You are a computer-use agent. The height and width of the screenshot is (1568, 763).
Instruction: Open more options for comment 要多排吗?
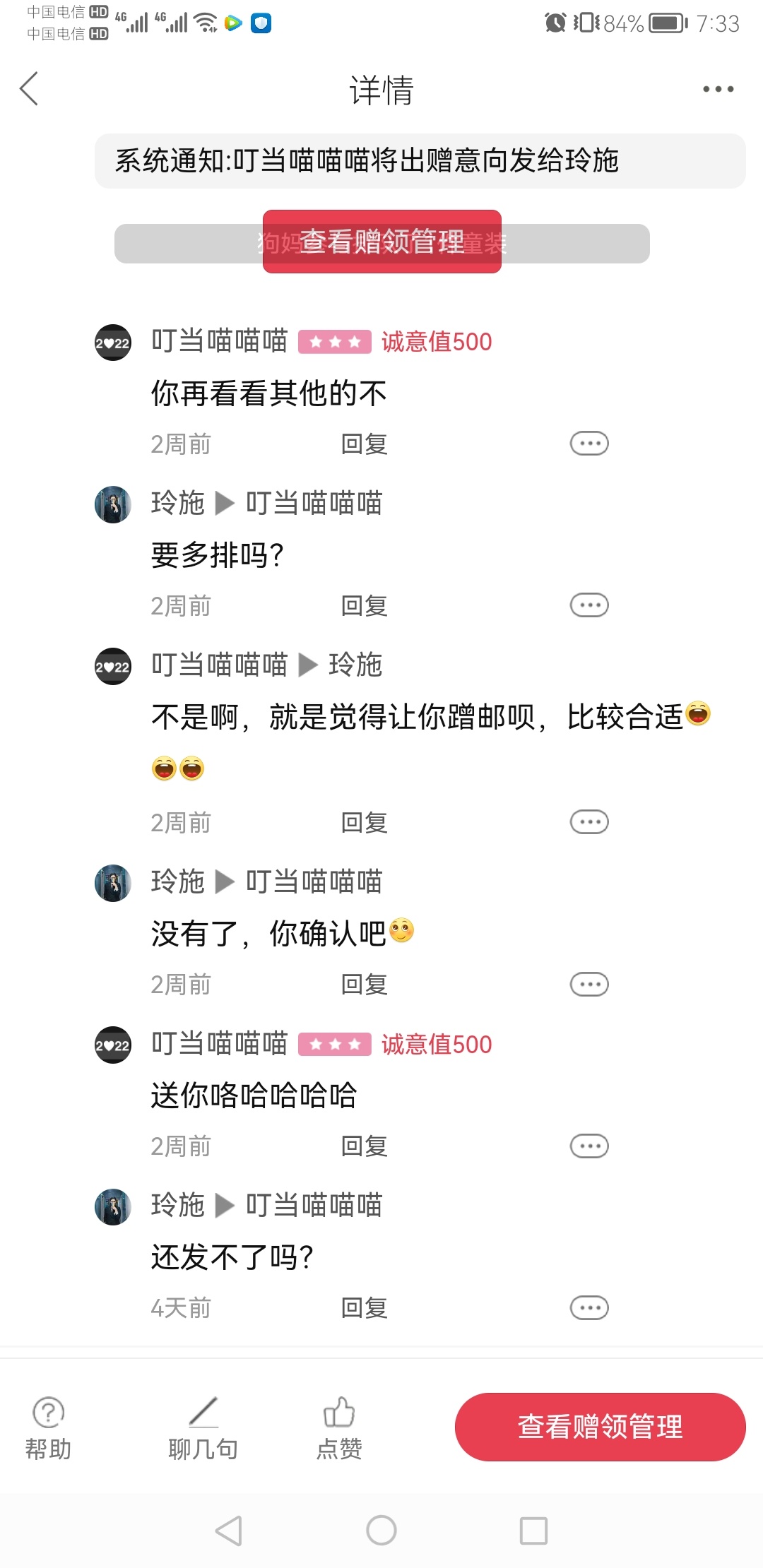click(589, 605)
